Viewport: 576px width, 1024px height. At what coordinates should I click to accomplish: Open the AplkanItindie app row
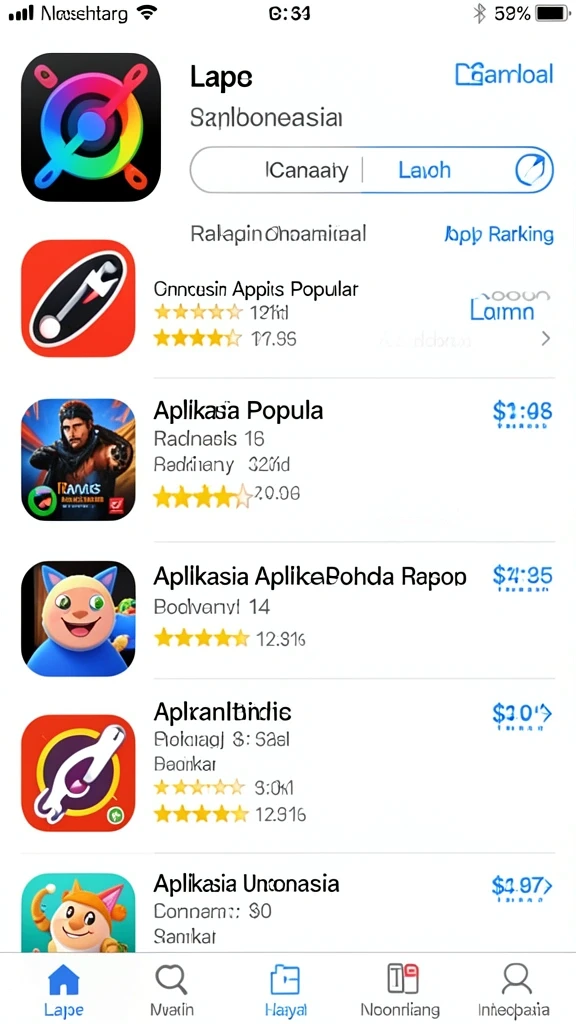tap(288, 772)
